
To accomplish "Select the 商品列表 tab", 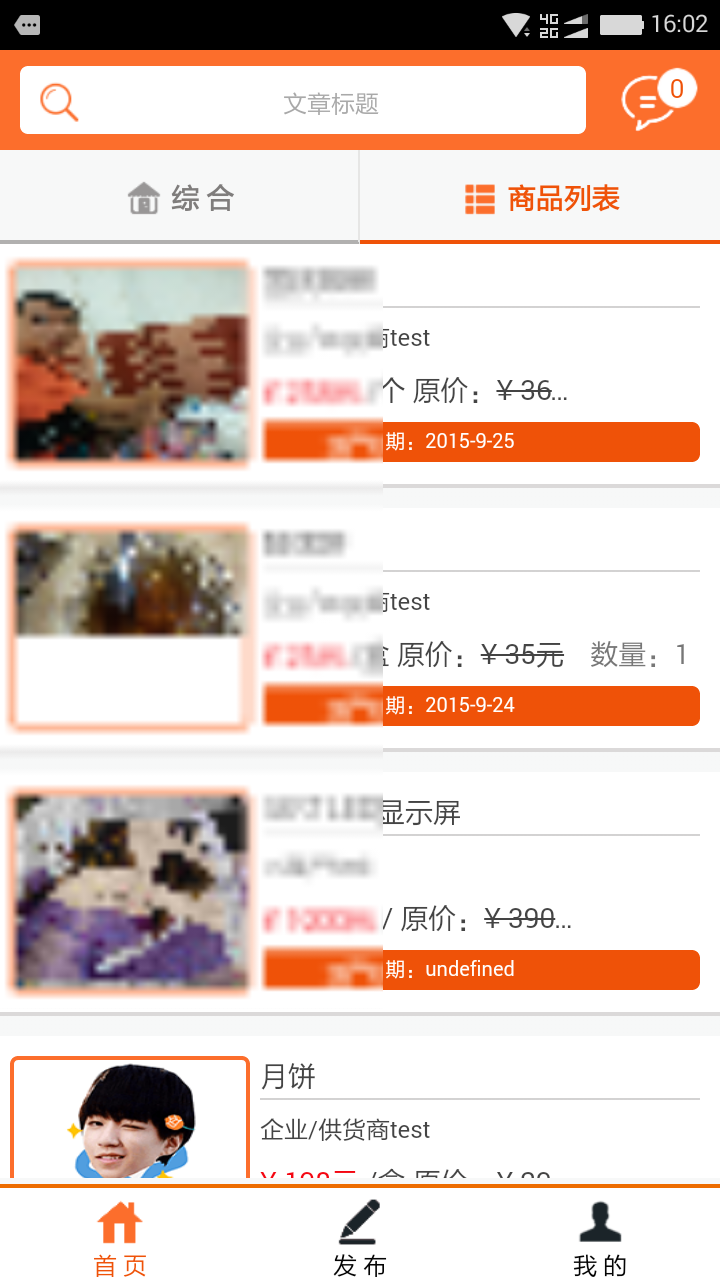I will 541,198.
